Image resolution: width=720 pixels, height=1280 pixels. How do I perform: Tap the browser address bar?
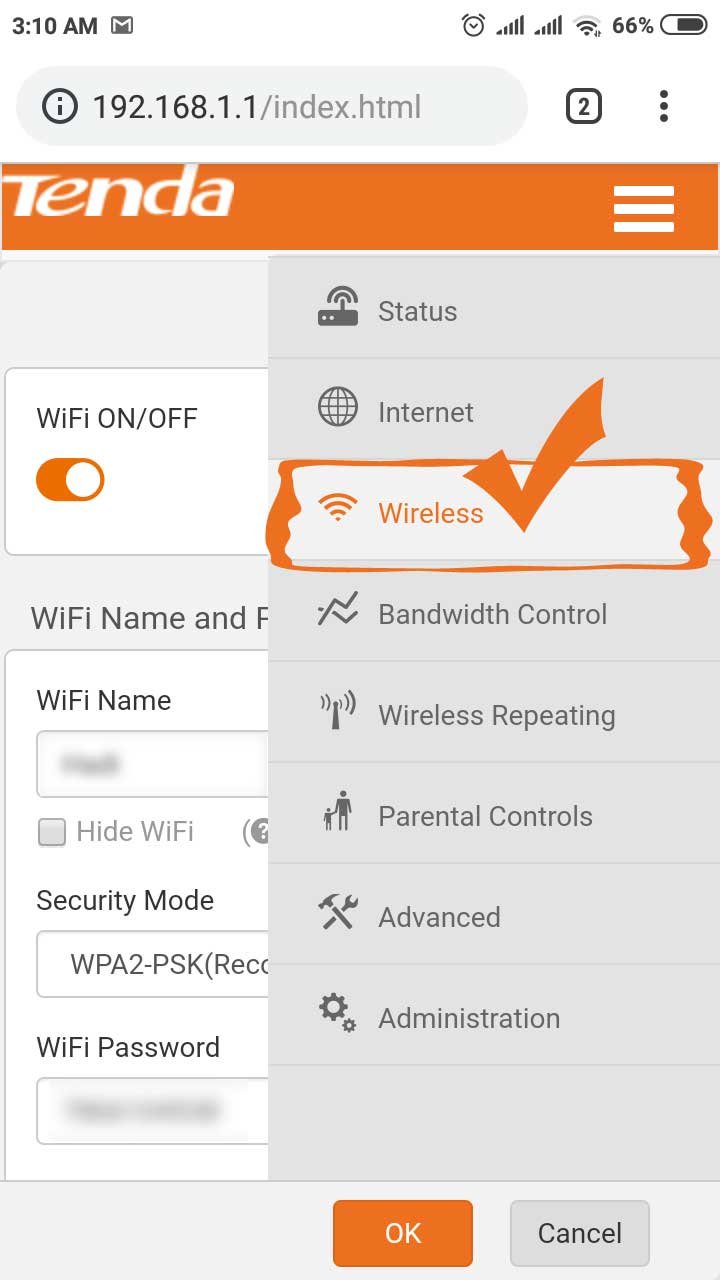[300, 106]
